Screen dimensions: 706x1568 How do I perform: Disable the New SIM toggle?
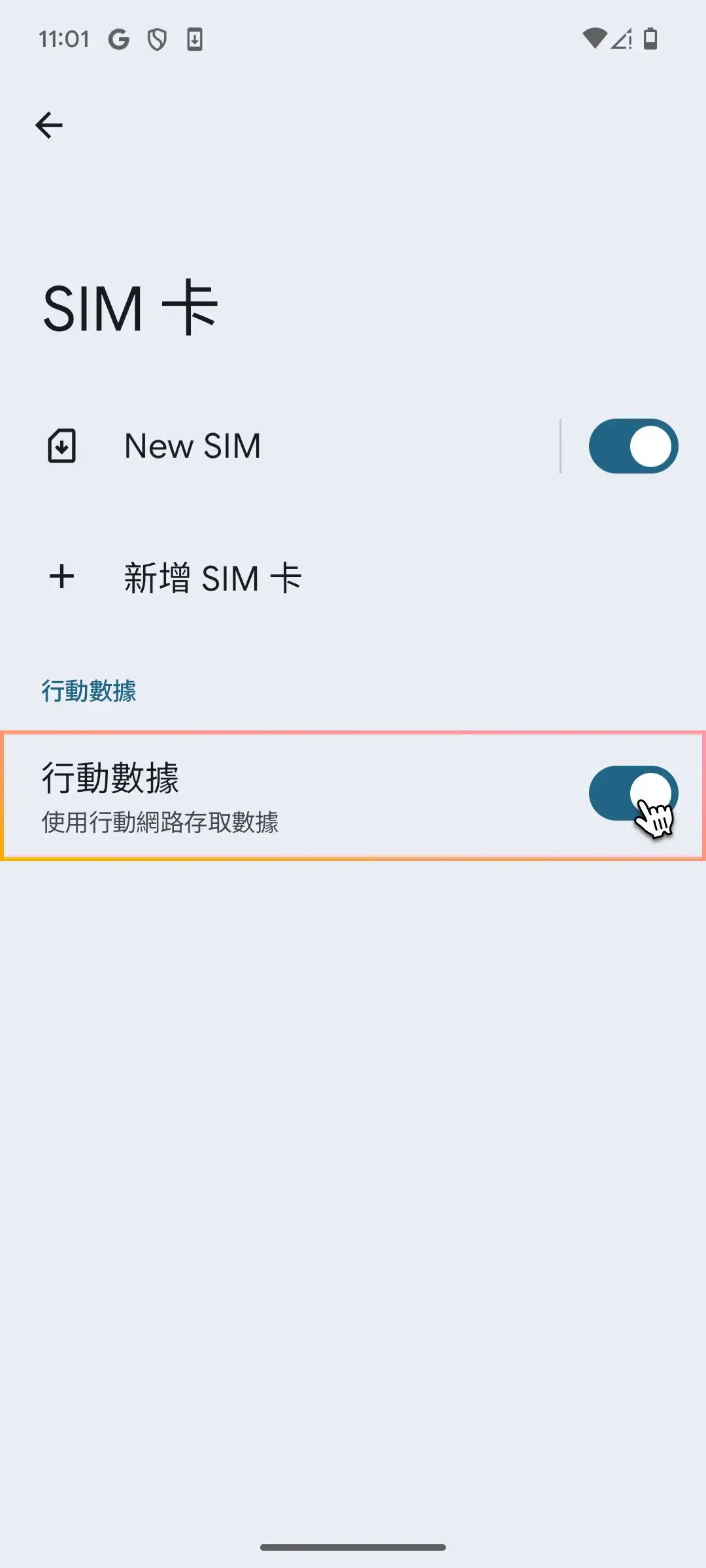coord(631,446)
